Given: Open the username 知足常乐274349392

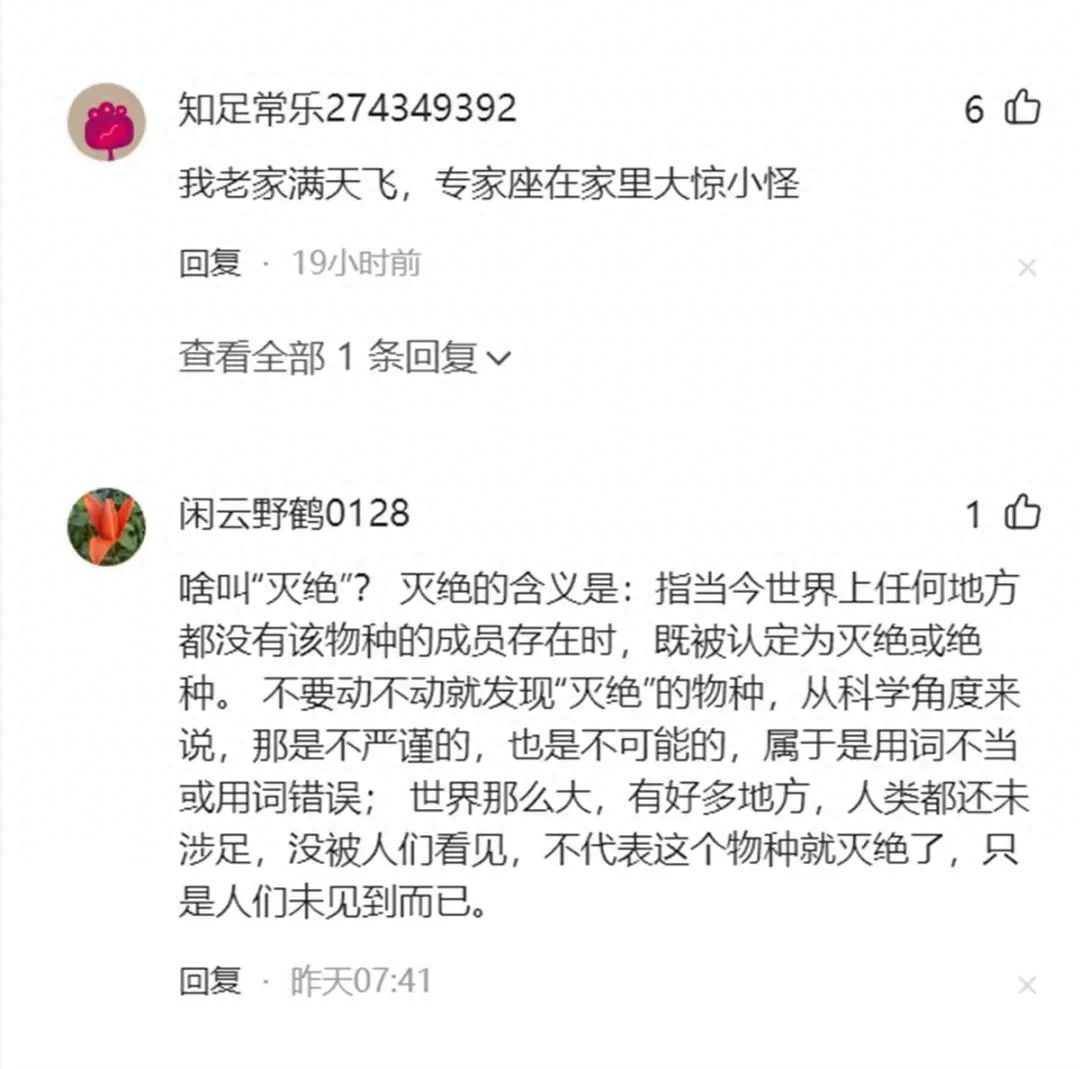Looking at the screenshot, I should point(347,108).
